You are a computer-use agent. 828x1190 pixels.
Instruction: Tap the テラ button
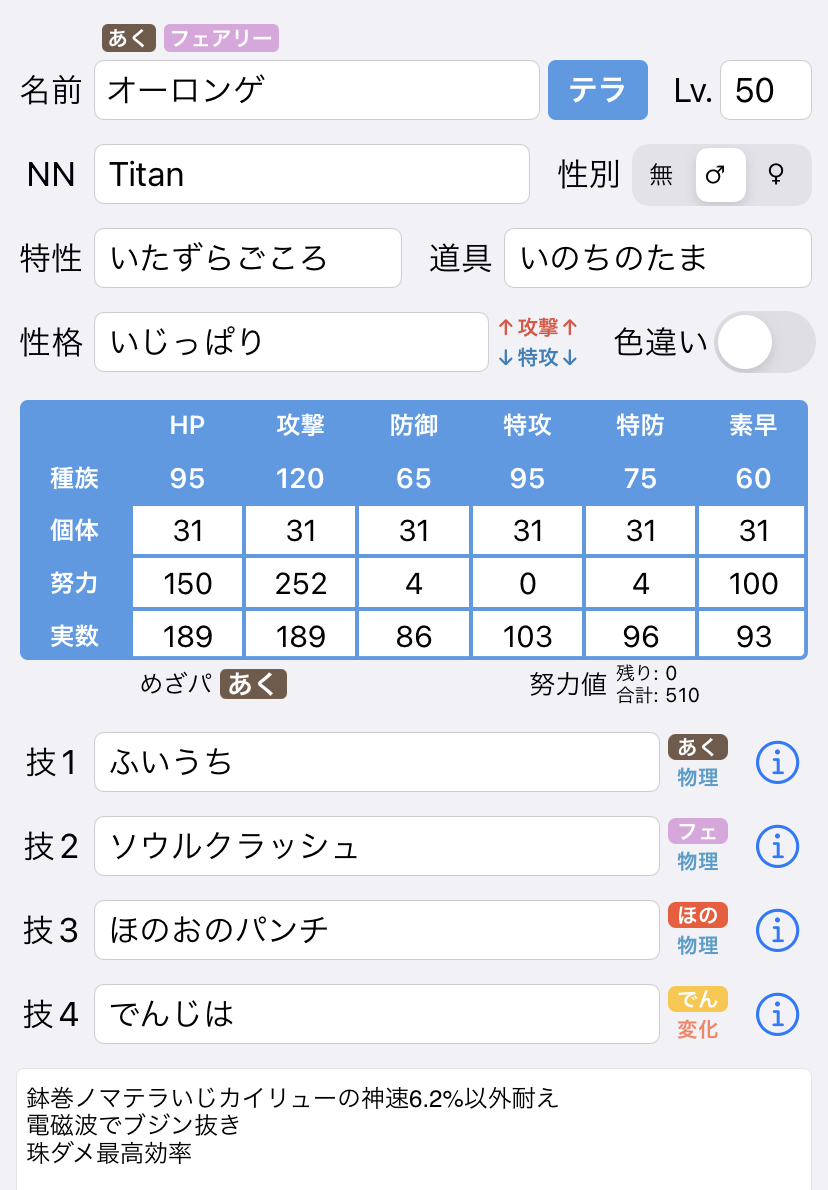pos(597,90)
